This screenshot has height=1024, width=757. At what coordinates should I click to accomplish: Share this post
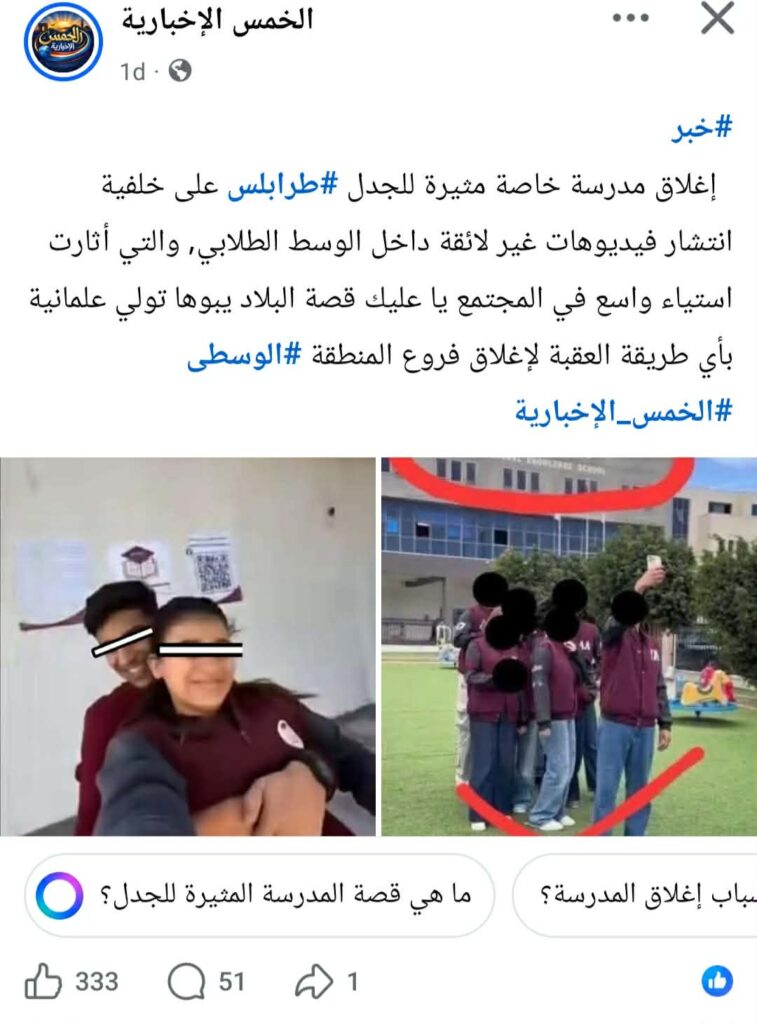[327, 983]
